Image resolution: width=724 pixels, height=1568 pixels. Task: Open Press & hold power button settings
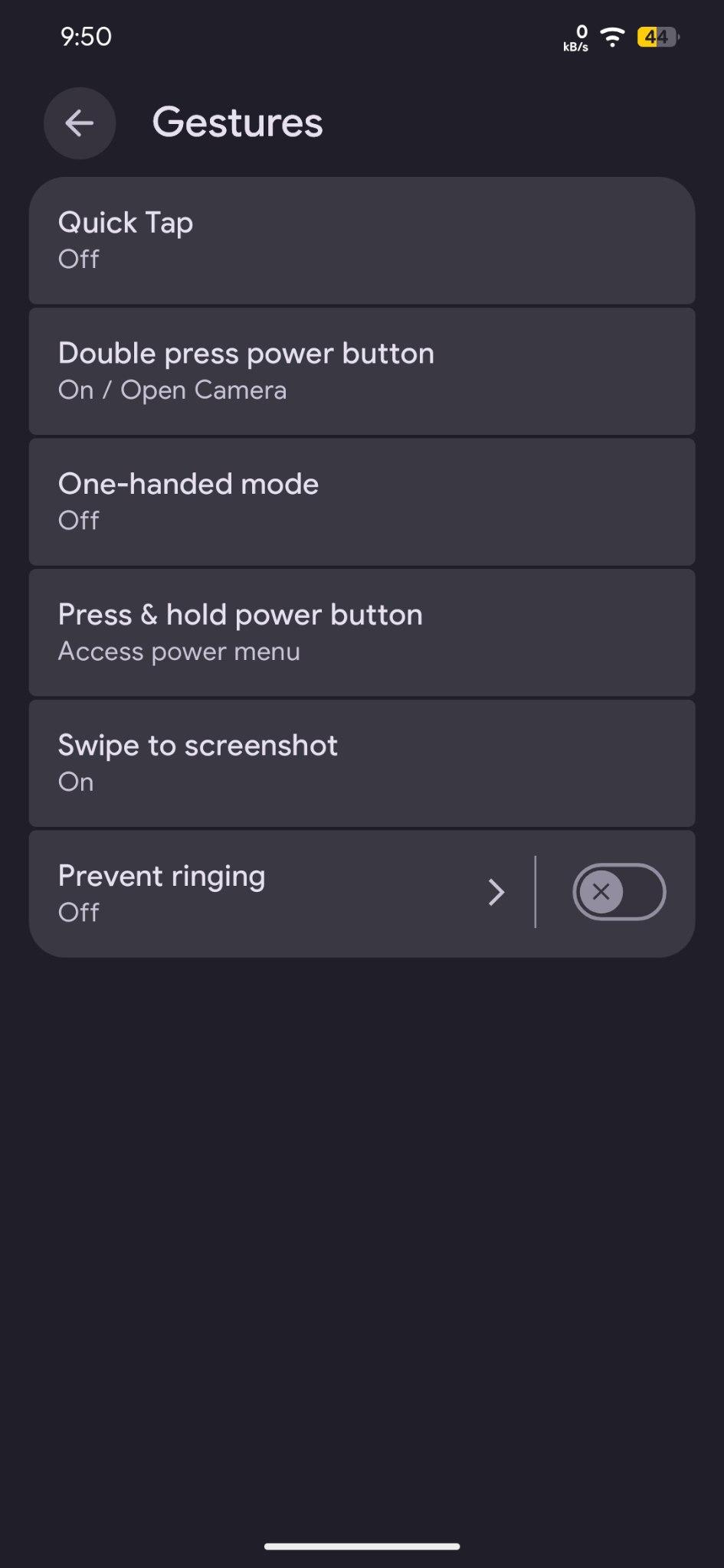[362, 632]
